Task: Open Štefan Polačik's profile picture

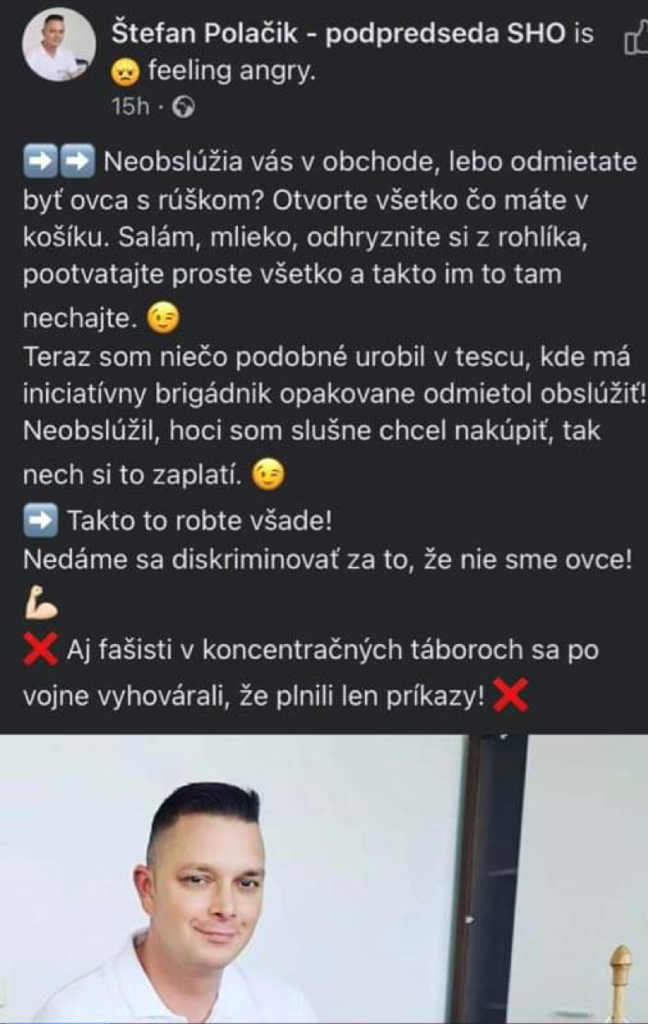Action: click(58, 46)
